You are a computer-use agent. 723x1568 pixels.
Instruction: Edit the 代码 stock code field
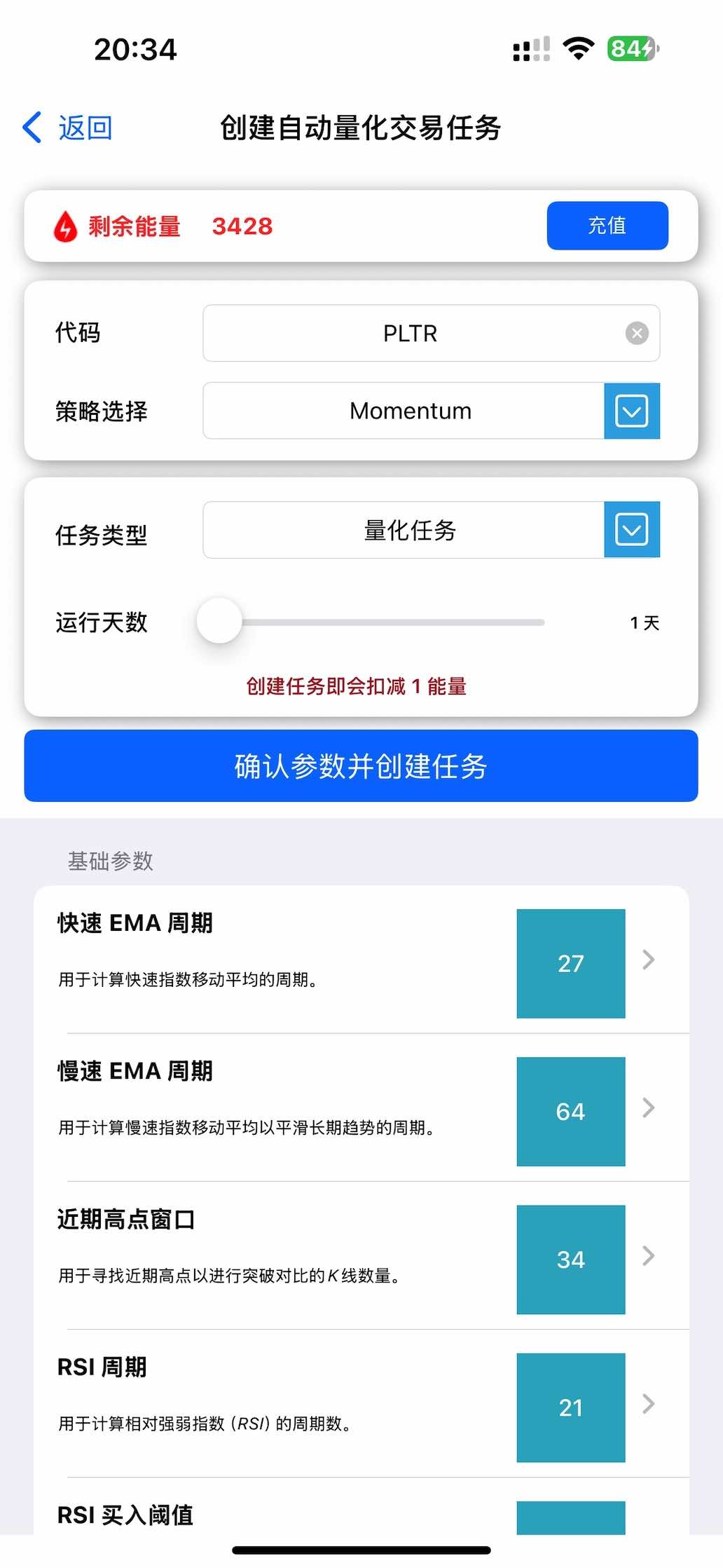point(410,333)
